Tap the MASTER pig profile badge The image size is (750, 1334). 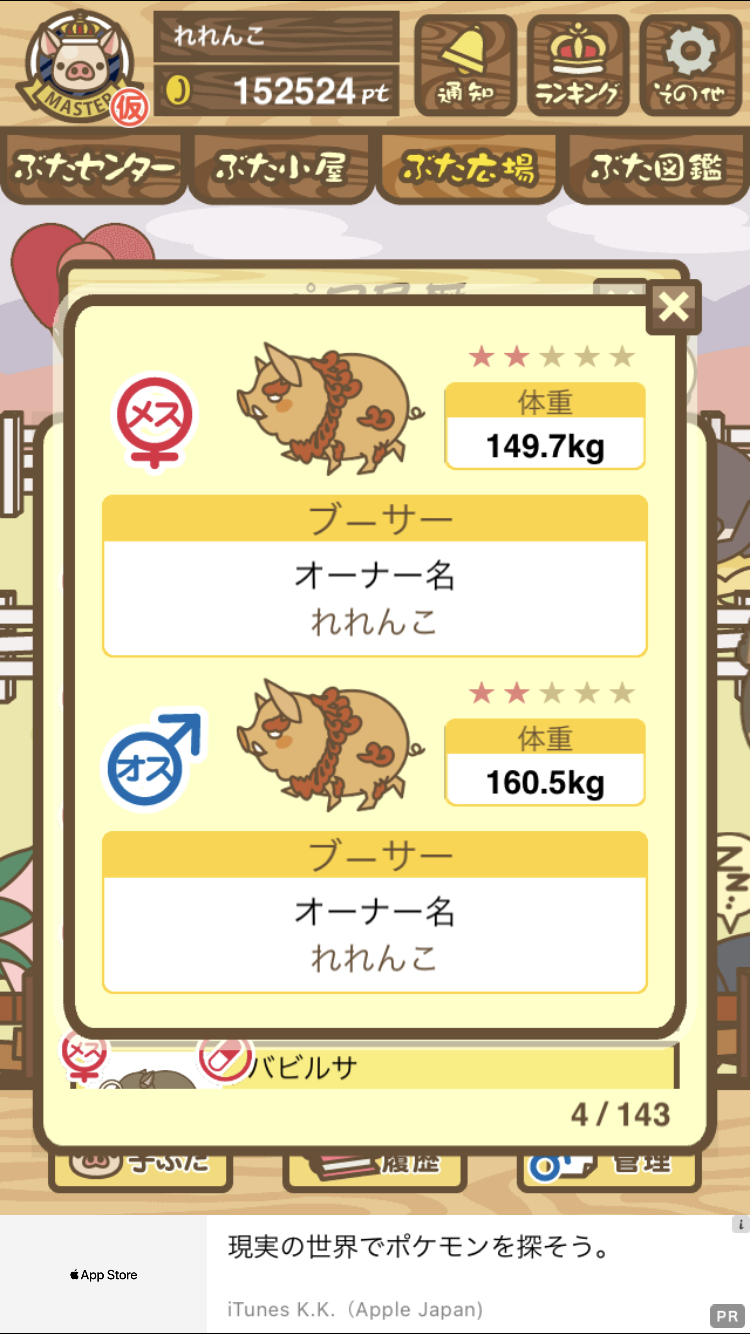pos(78,68)
